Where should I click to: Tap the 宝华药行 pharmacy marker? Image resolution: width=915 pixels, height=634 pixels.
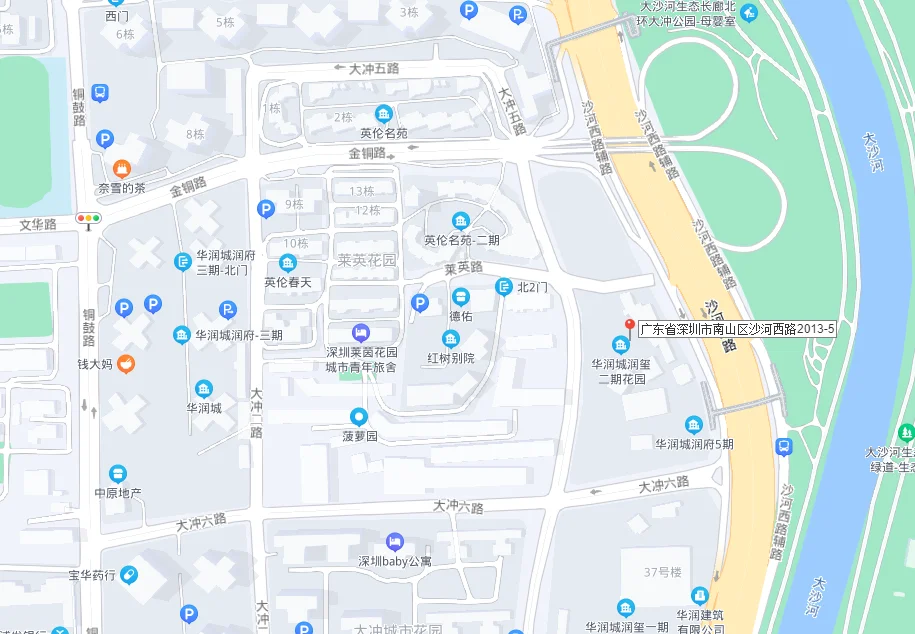tap(130, 574)
